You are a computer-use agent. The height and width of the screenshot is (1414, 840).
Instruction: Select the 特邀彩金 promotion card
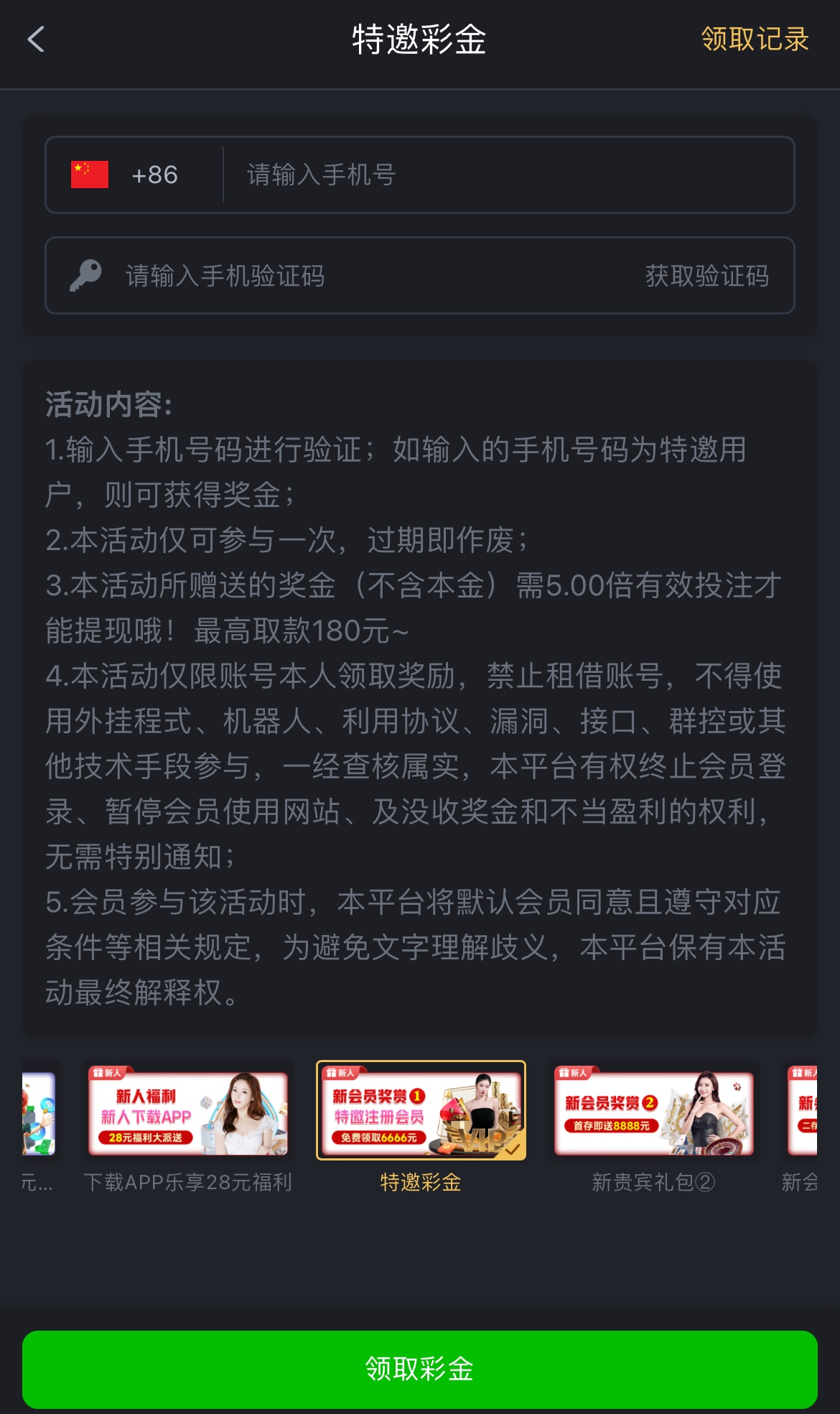[421, 1110]
